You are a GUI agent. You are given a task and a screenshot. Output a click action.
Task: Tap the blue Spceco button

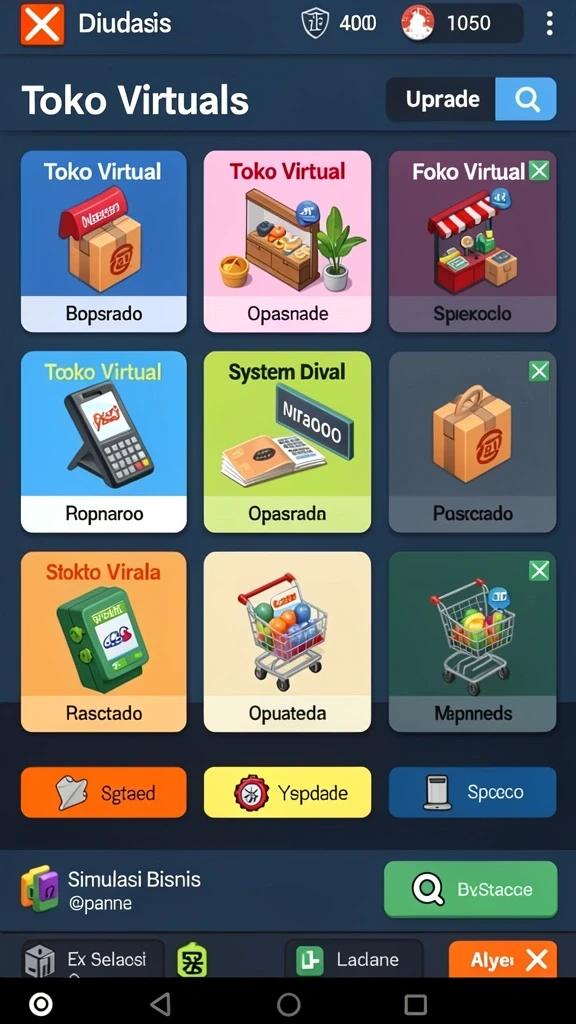[x=472, y=792]
